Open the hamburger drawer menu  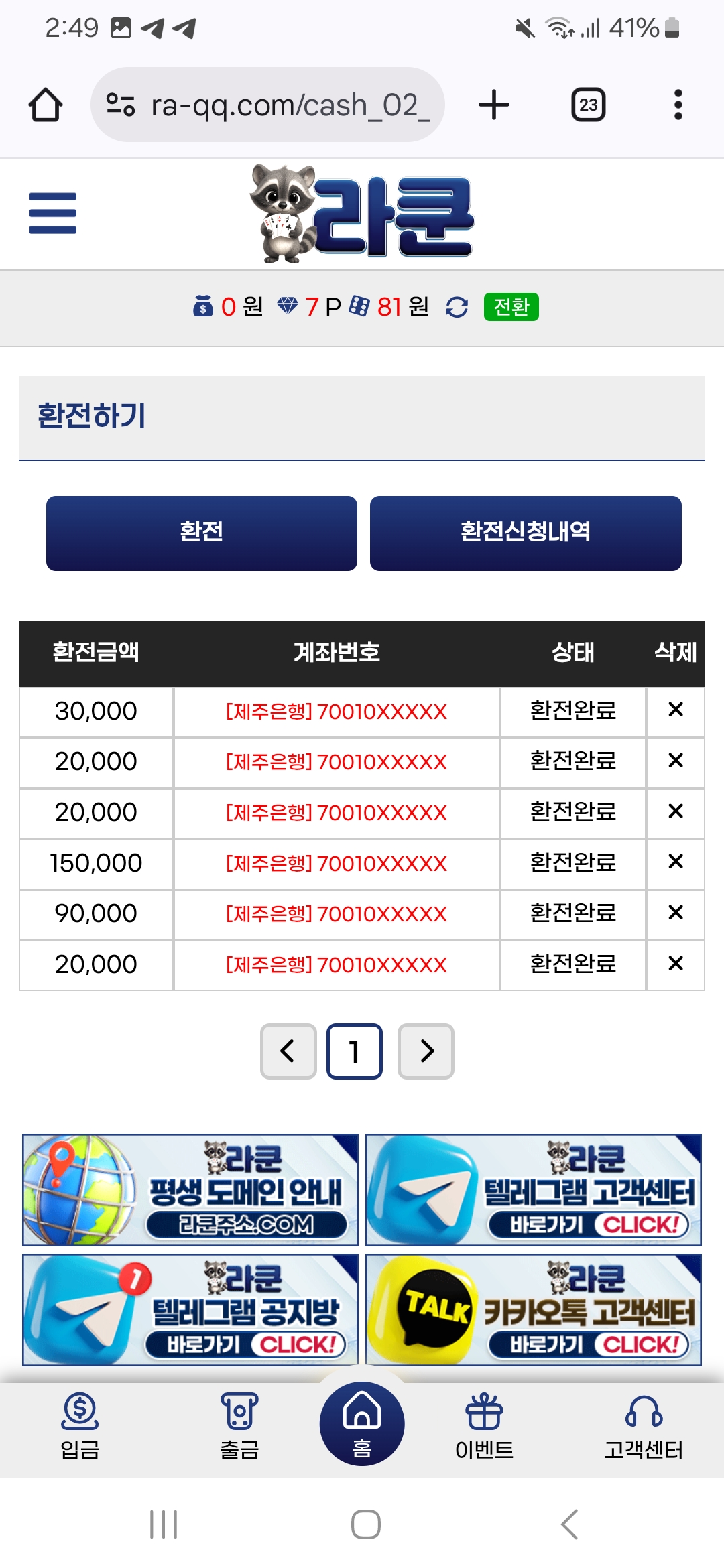[53, 213]
